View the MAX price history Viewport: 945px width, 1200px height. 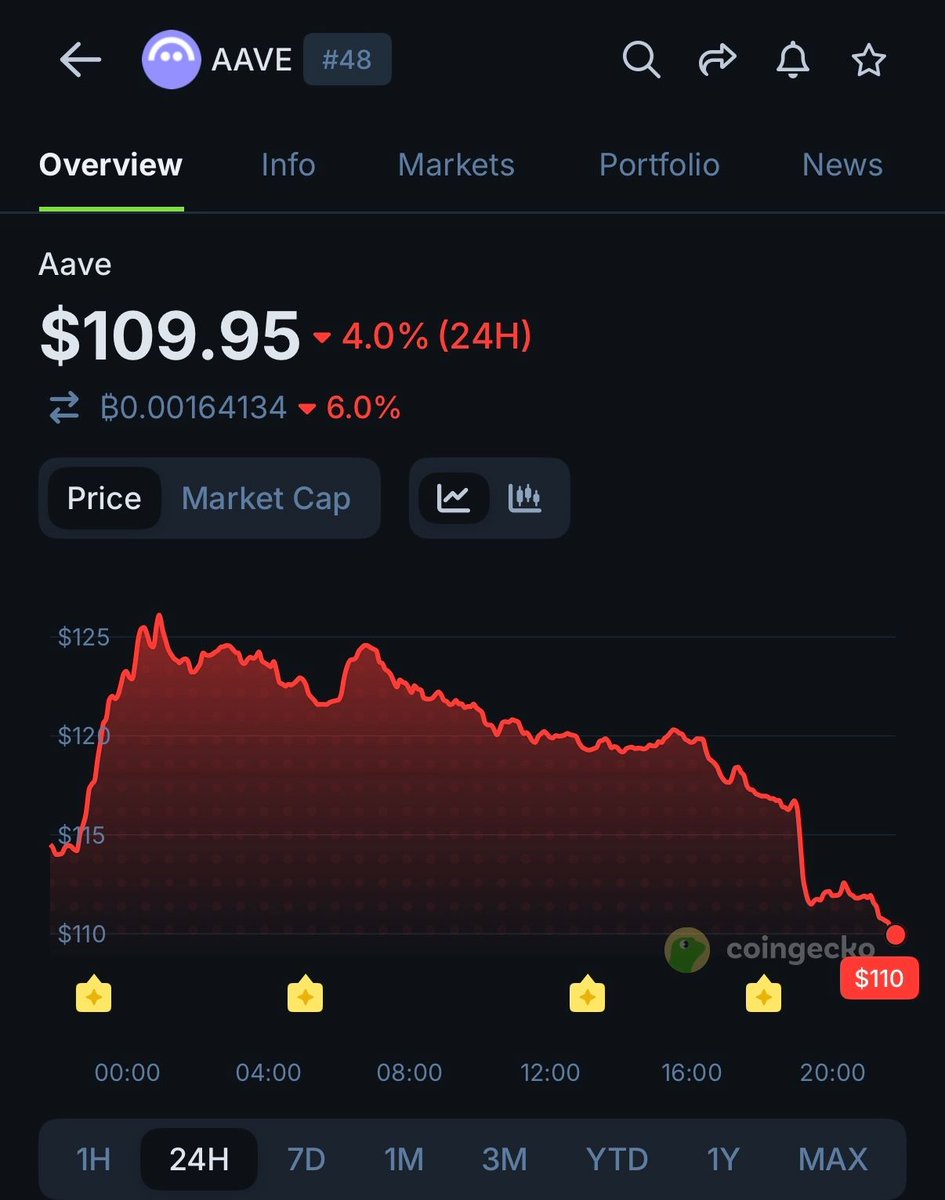tap(833, 1159)
